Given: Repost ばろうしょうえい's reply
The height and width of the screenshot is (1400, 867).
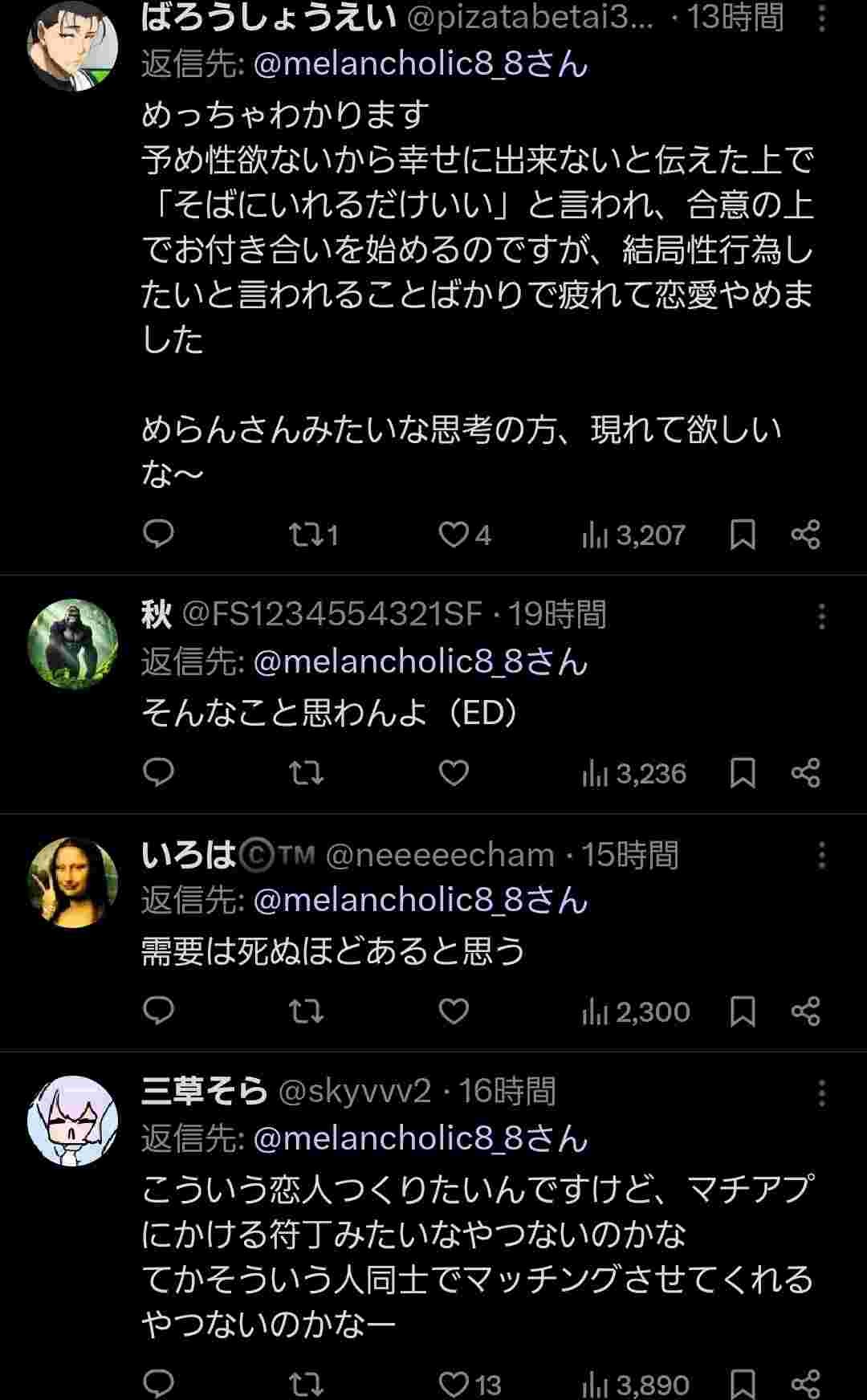Looking at the screenshot, I should [x=305, y=535].
